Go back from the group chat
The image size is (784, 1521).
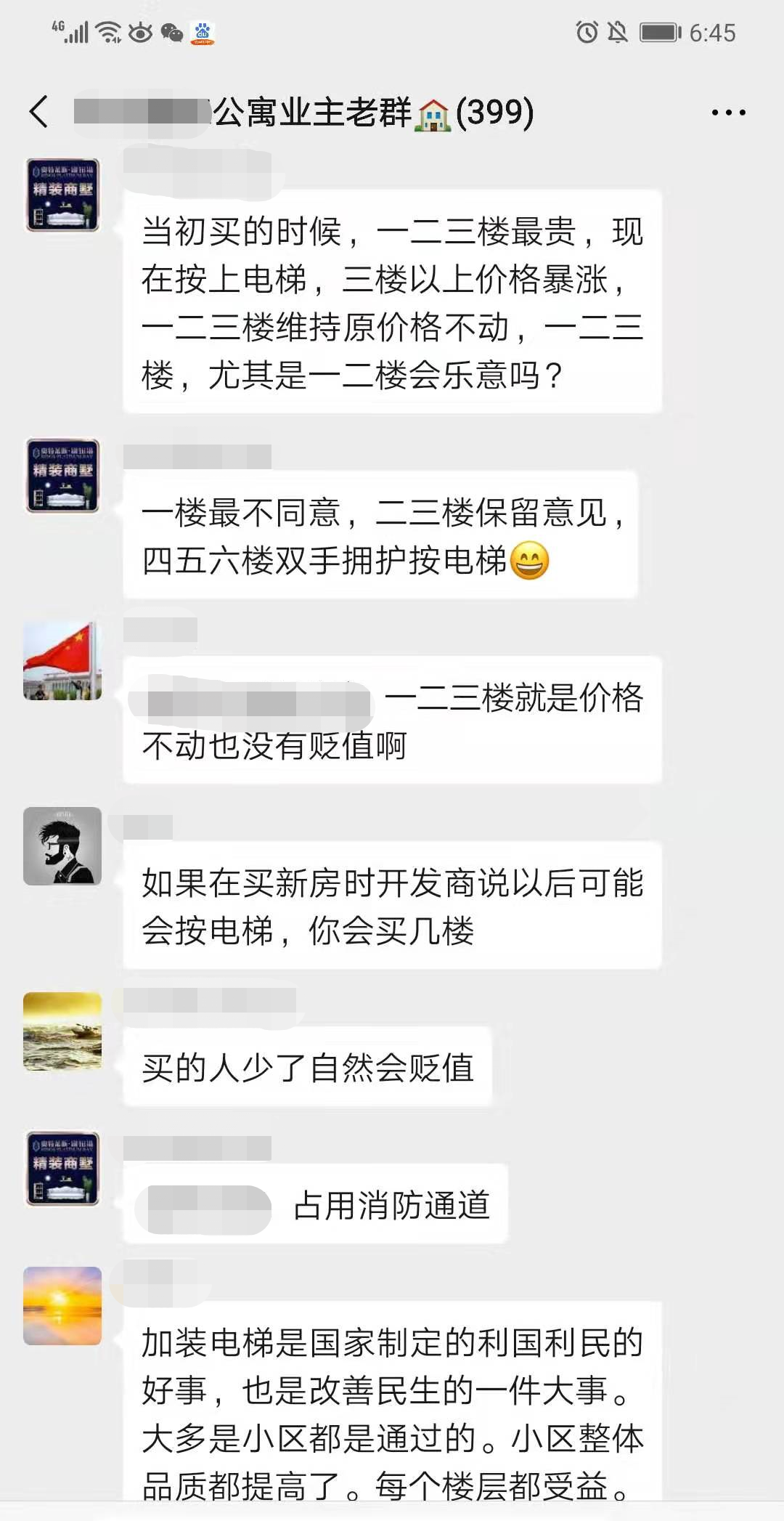tap(39, 112)
